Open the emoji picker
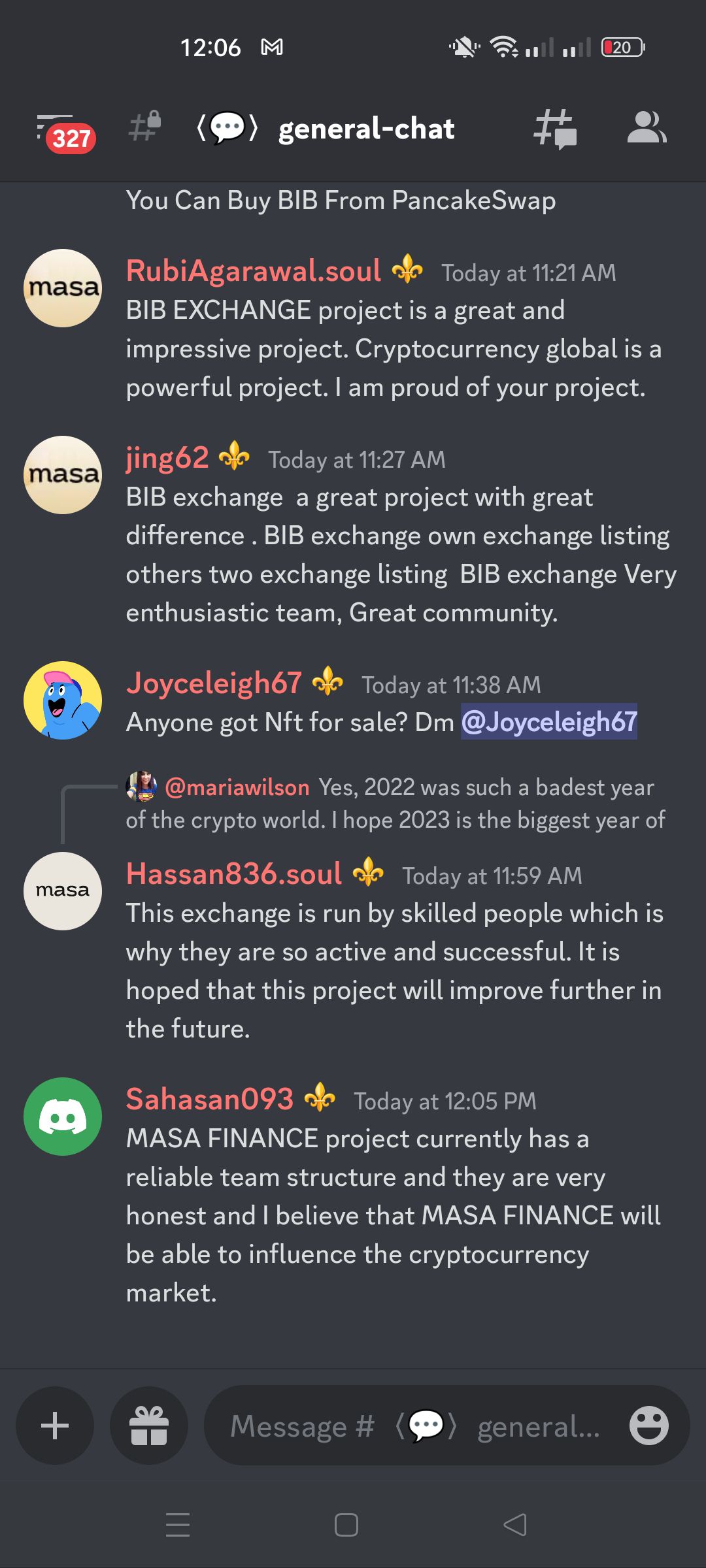 pyautogui.click(x=648, y=1426)
